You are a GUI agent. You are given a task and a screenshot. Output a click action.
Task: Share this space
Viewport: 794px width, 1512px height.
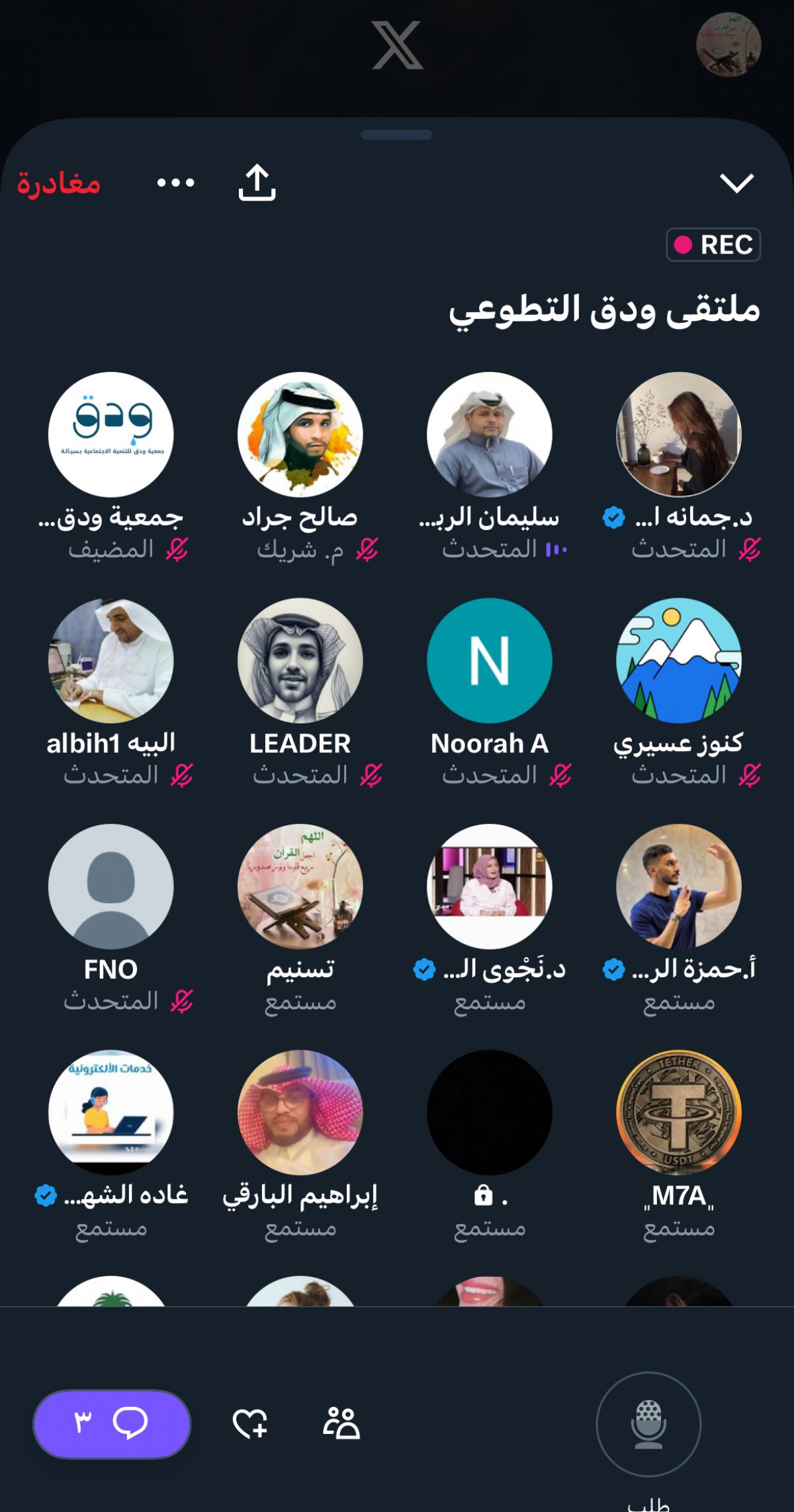pos(257,183)
